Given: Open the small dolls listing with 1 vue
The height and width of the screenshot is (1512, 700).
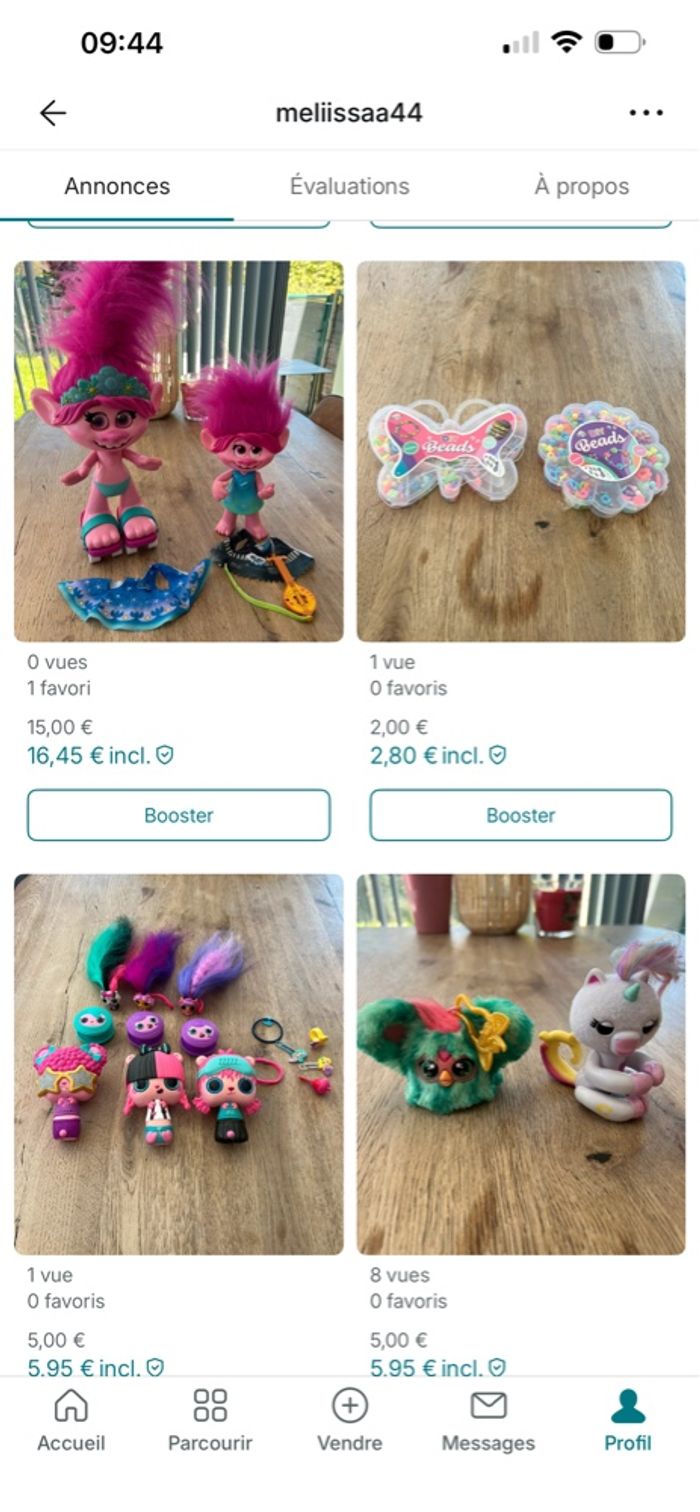Looking at the screenshot, I should tap(178, 1064).
